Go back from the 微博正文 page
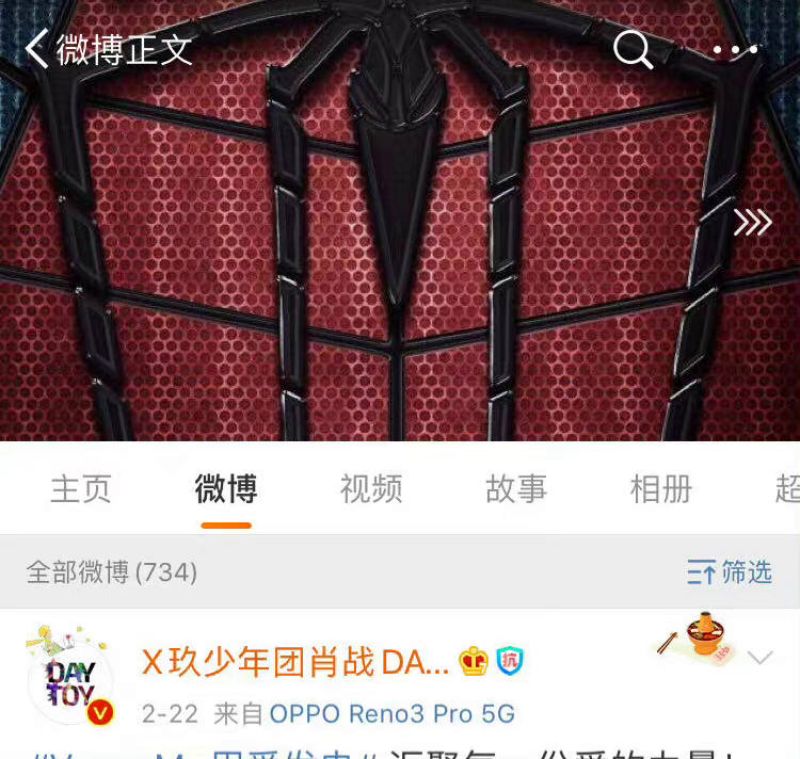Screen dimensions: 800x759 (x=38, y=49)
